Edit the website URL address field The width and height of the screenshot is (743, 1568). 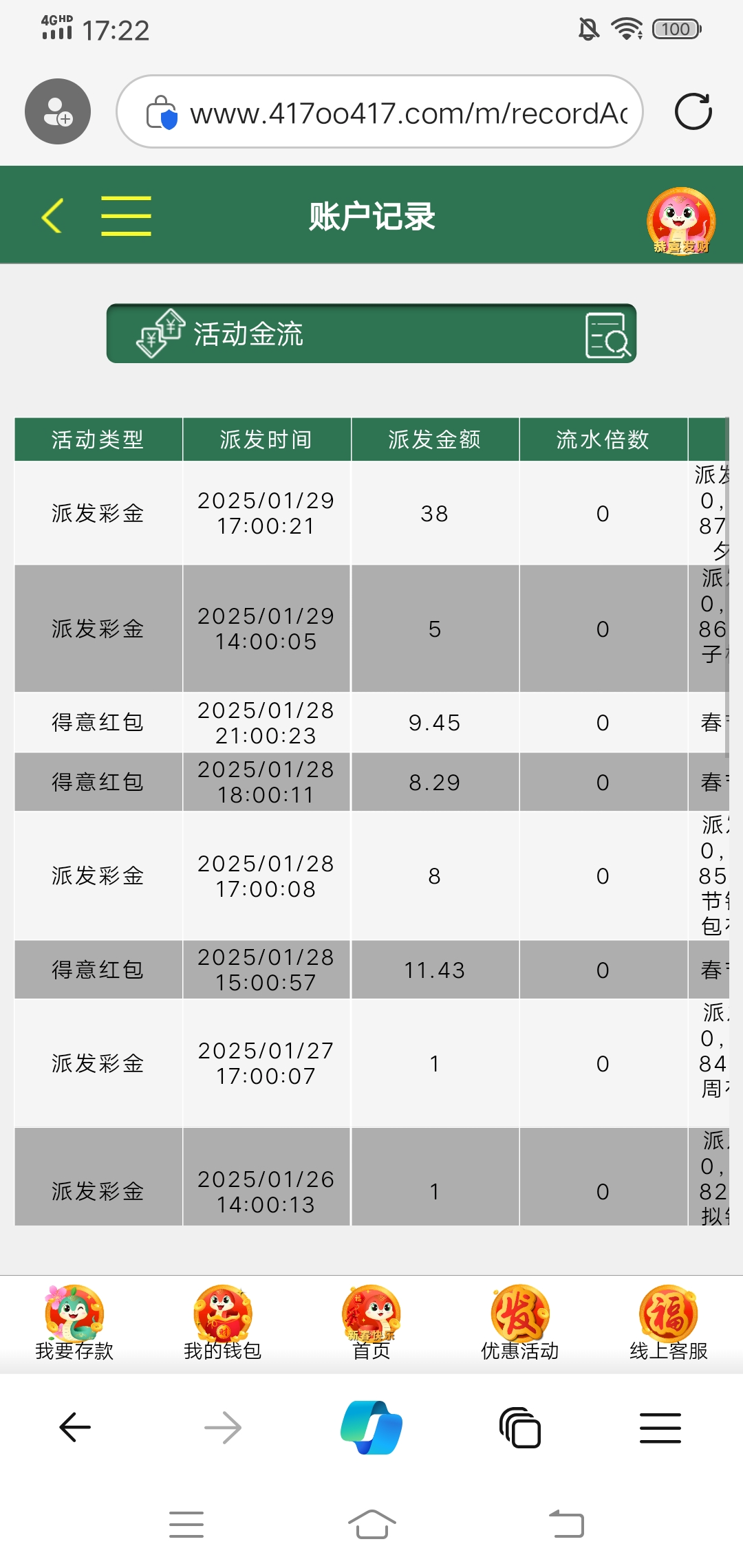[406, 113]
